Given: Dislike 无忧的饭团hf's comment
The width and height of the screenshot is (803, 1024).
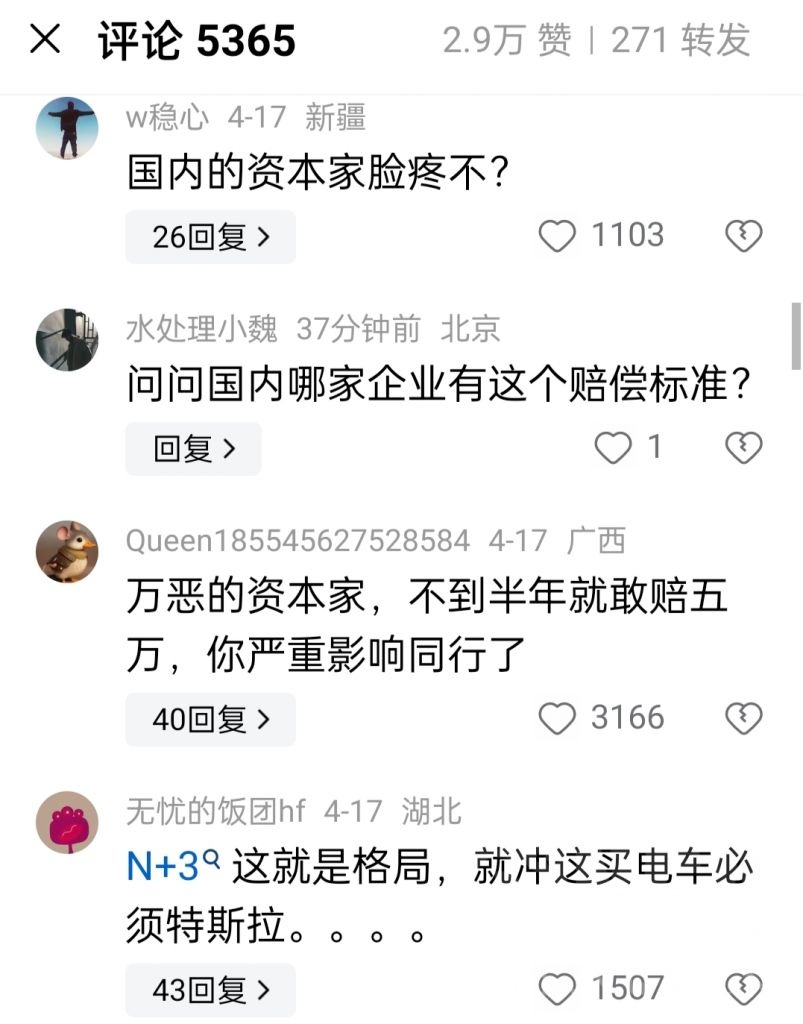Looking at the screenshot, I should tap(743, 990).
